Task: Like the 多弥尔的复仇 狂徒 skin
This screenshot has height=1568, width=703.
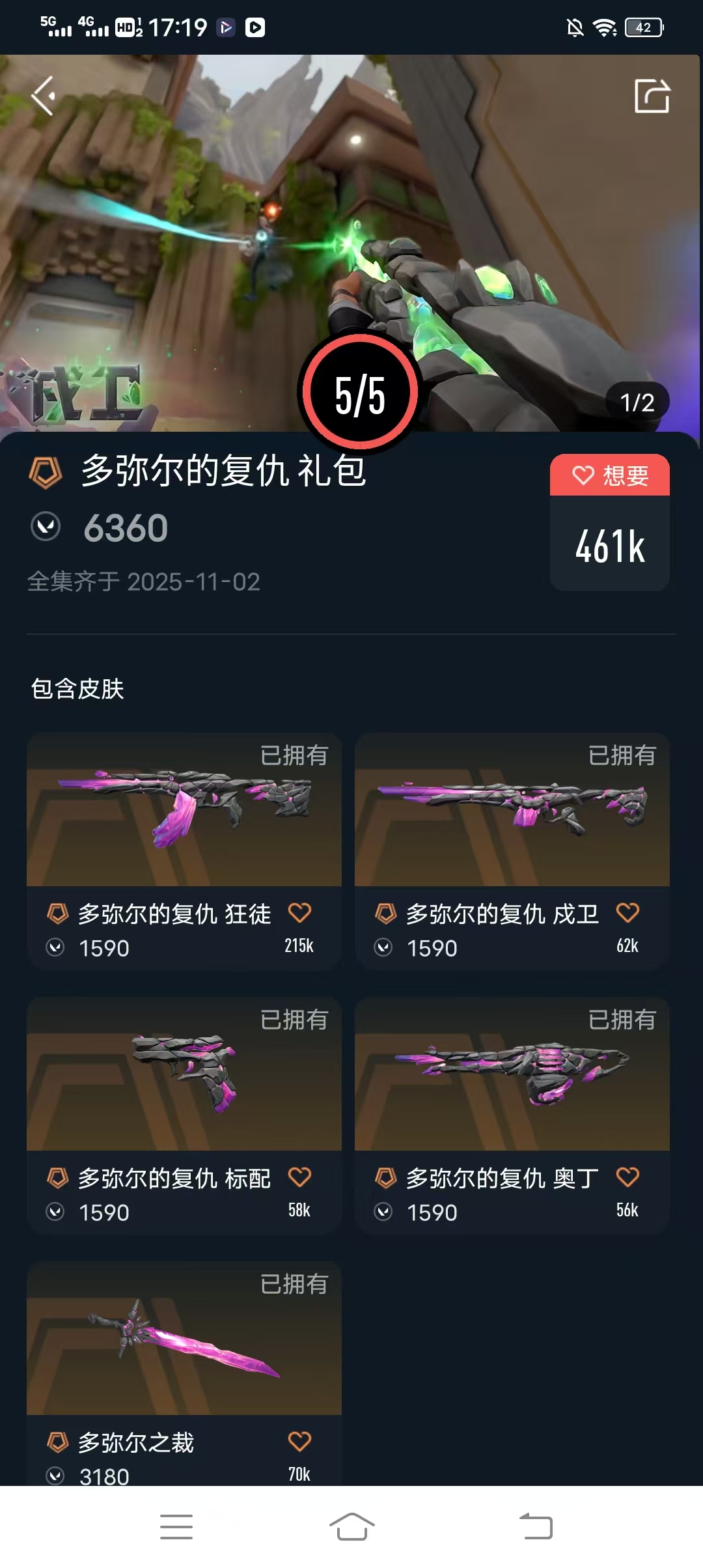Action: point(299,913)
